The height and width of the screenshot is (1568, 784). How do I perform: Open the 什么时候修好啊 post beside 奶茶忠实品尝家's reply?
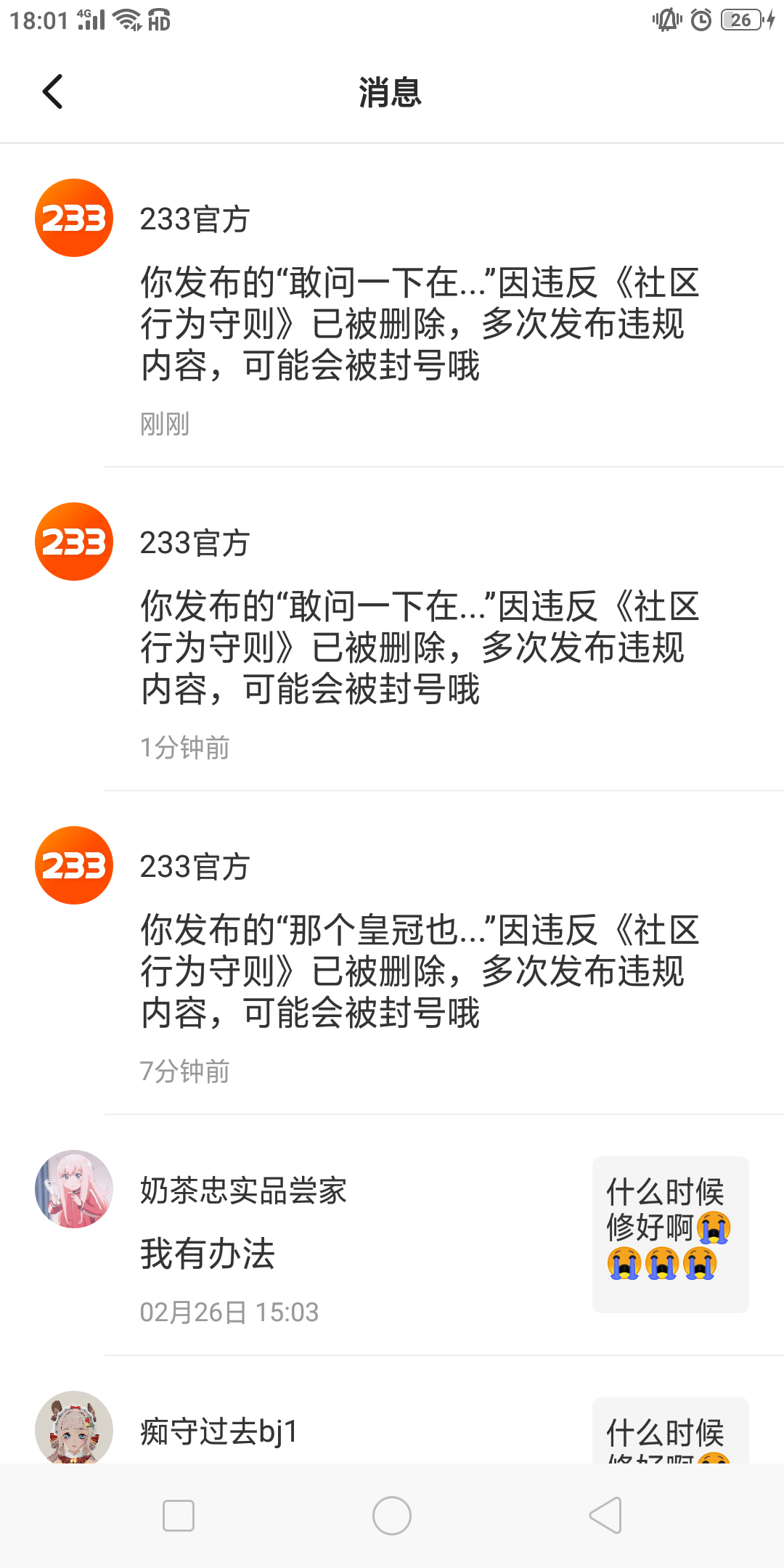pyautogui.click(x=670, y=1234)
